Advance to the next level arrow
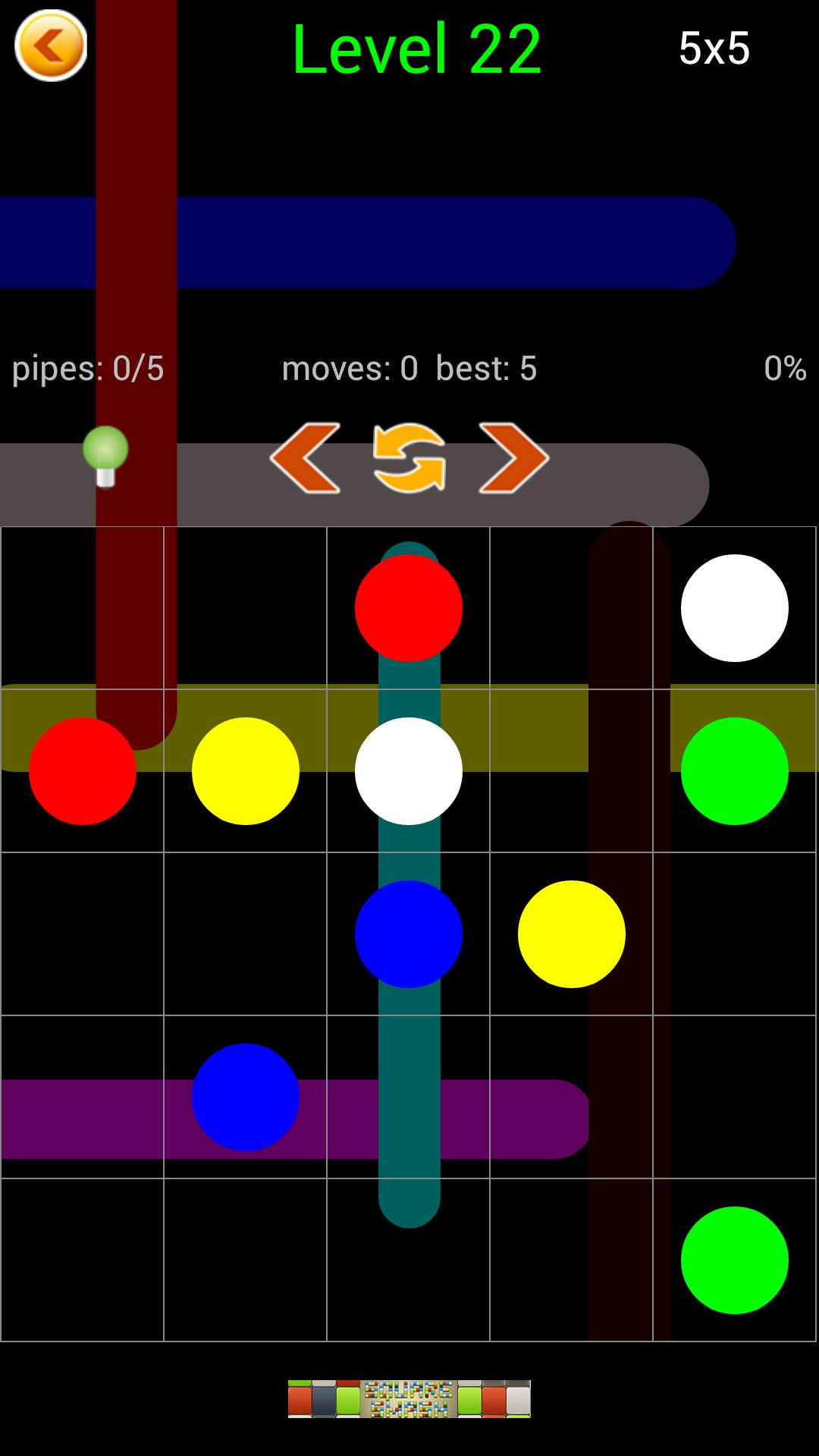819x1456 pixels. tap(513, 458)
